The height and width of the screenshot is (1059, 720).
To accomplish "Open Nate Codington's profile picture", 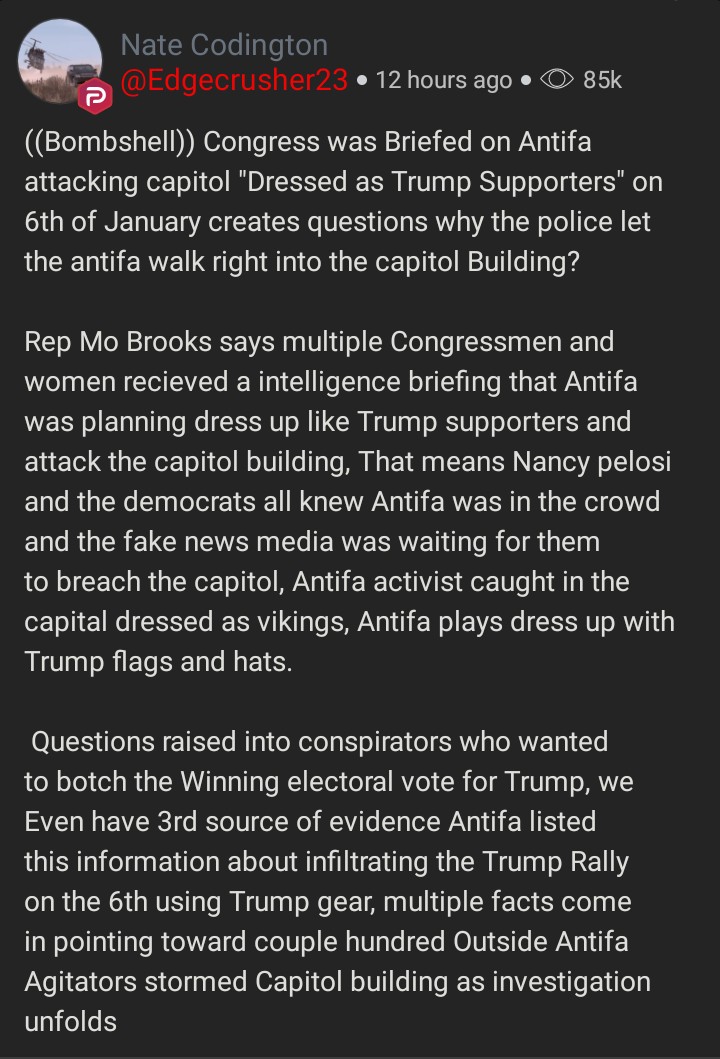I will pos(60,60).
